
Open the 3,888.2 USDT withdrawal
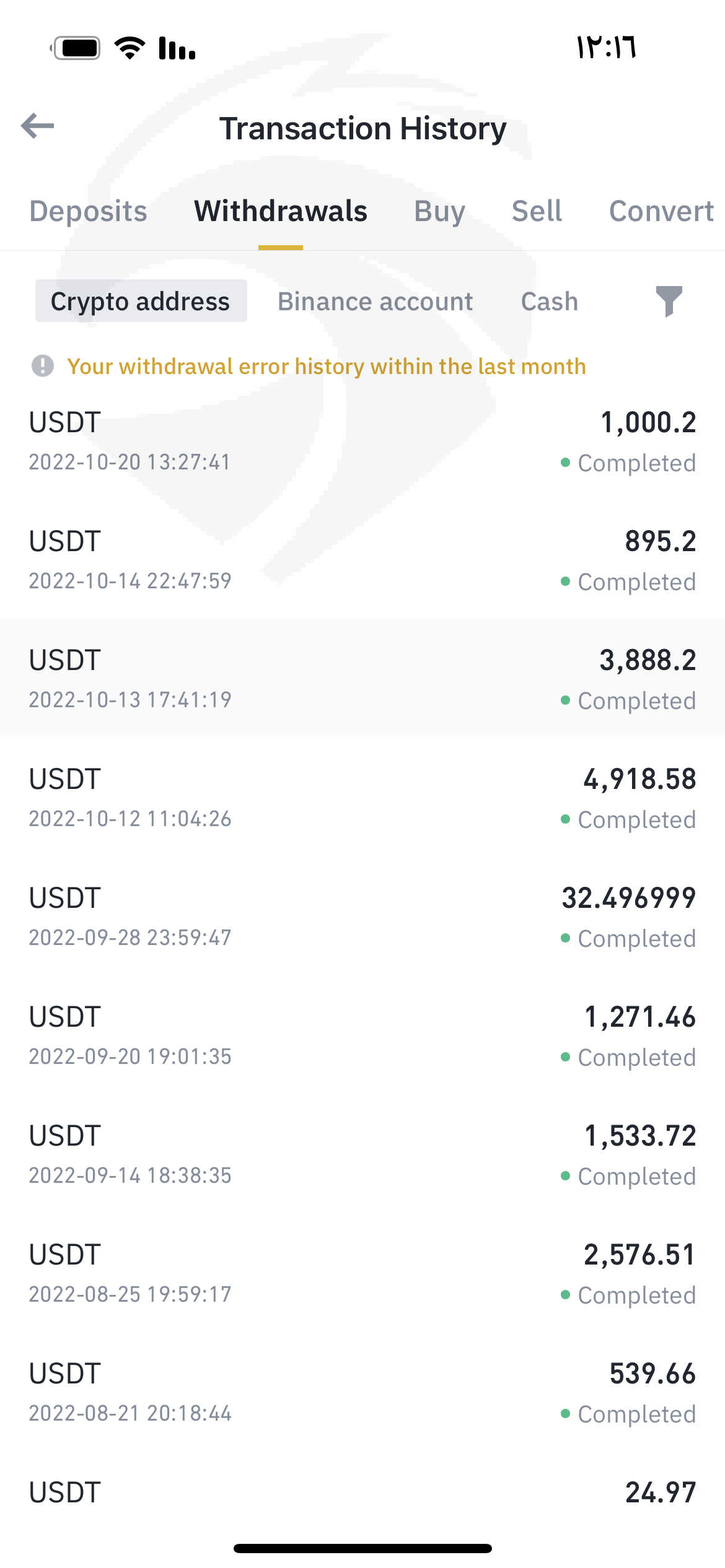pos(362,679)
